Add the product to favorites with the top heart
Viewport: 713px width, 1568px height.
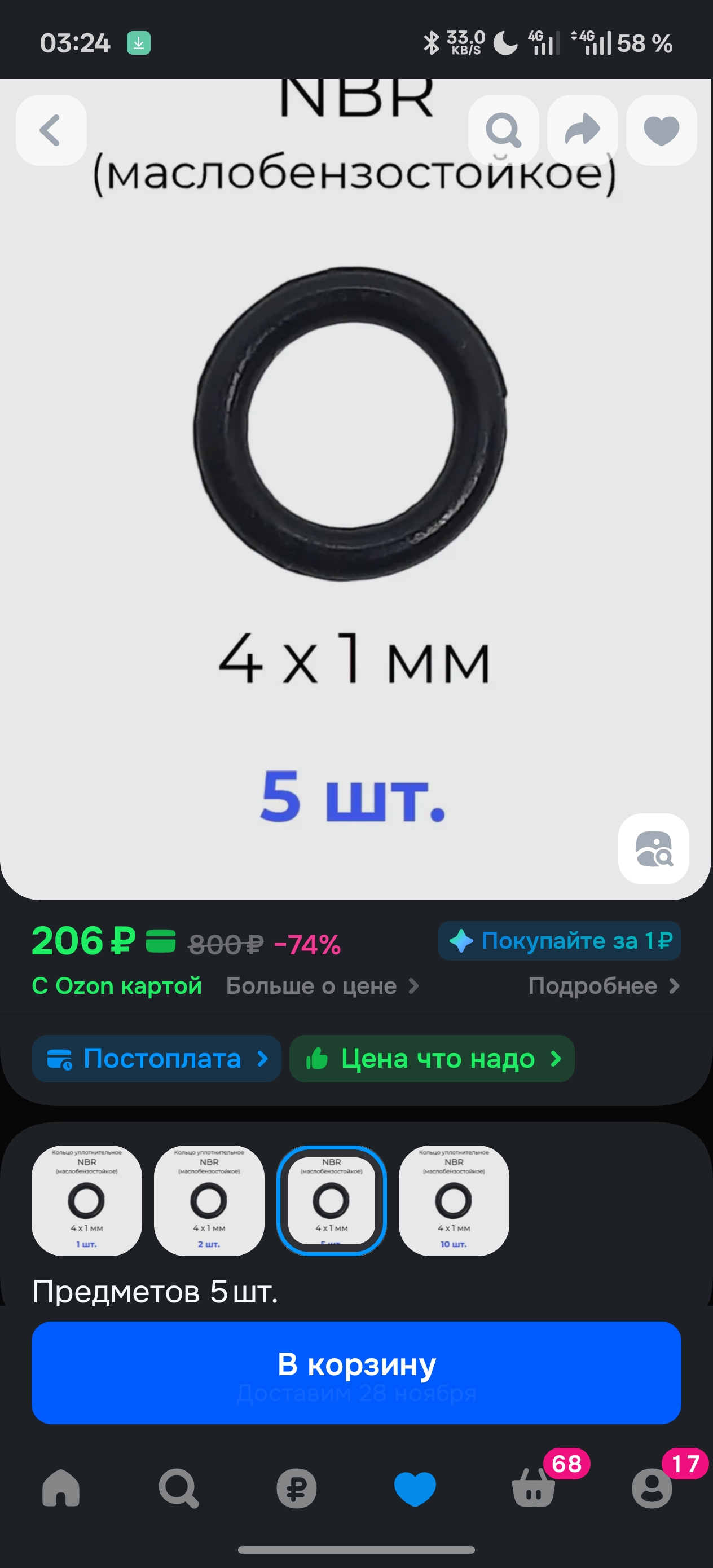661,130
